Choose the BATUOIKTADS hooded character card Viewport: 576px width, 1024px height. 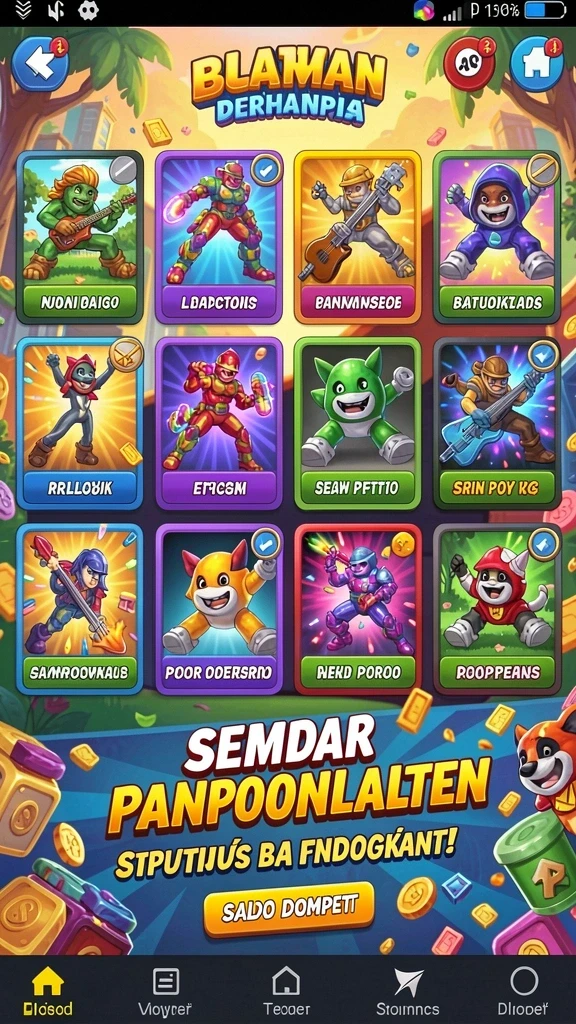(496, 237)
